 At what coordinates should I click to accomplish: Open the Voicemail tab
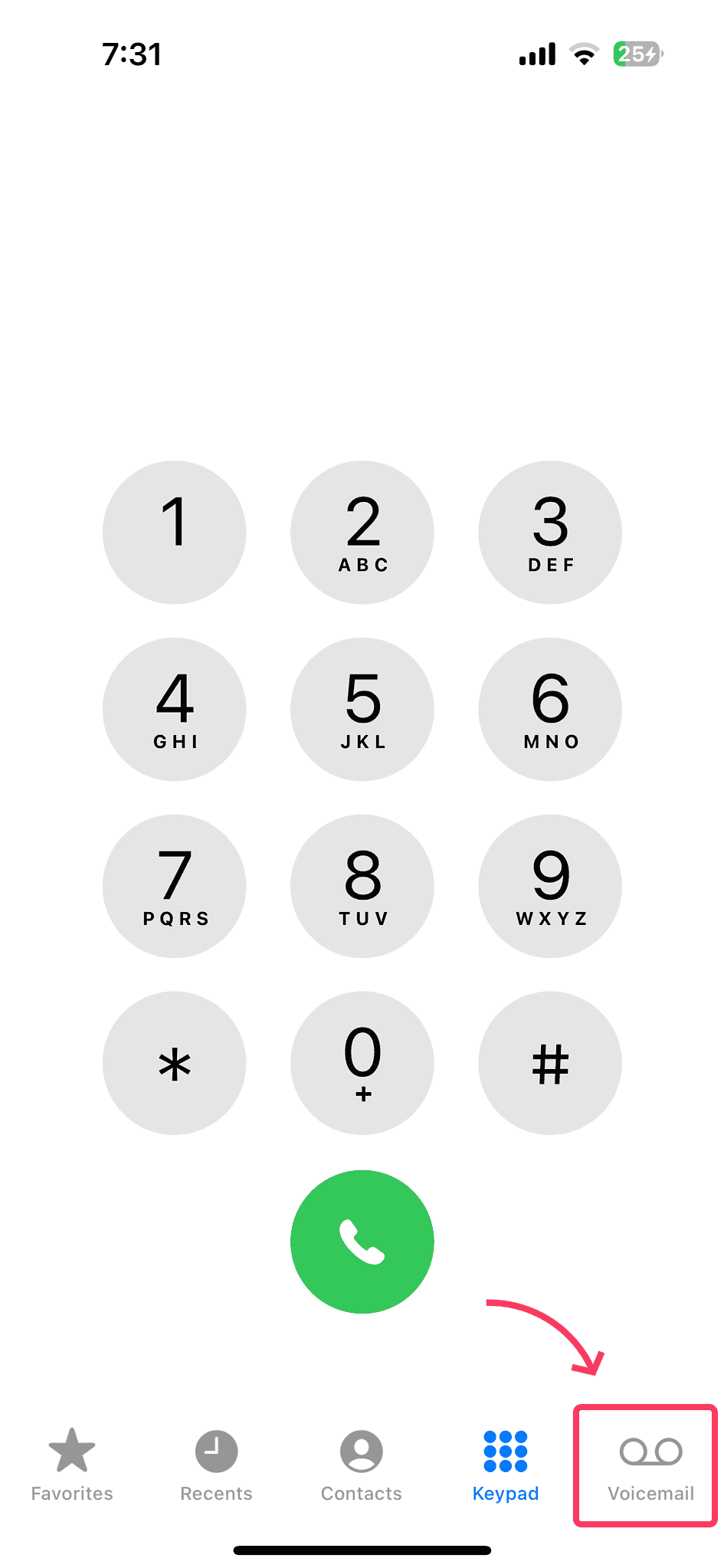coord(650,1465)
